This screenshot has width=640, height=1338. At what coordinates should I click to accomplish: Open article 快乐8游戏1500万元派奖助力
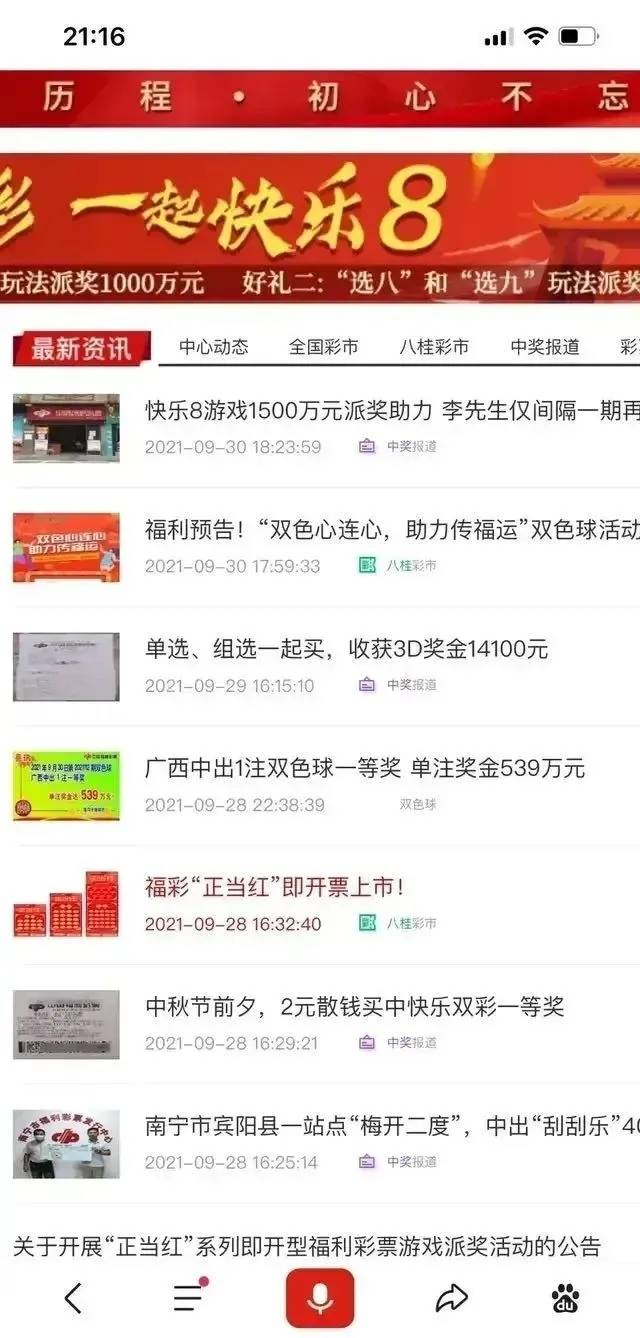(x=392, y=410)
